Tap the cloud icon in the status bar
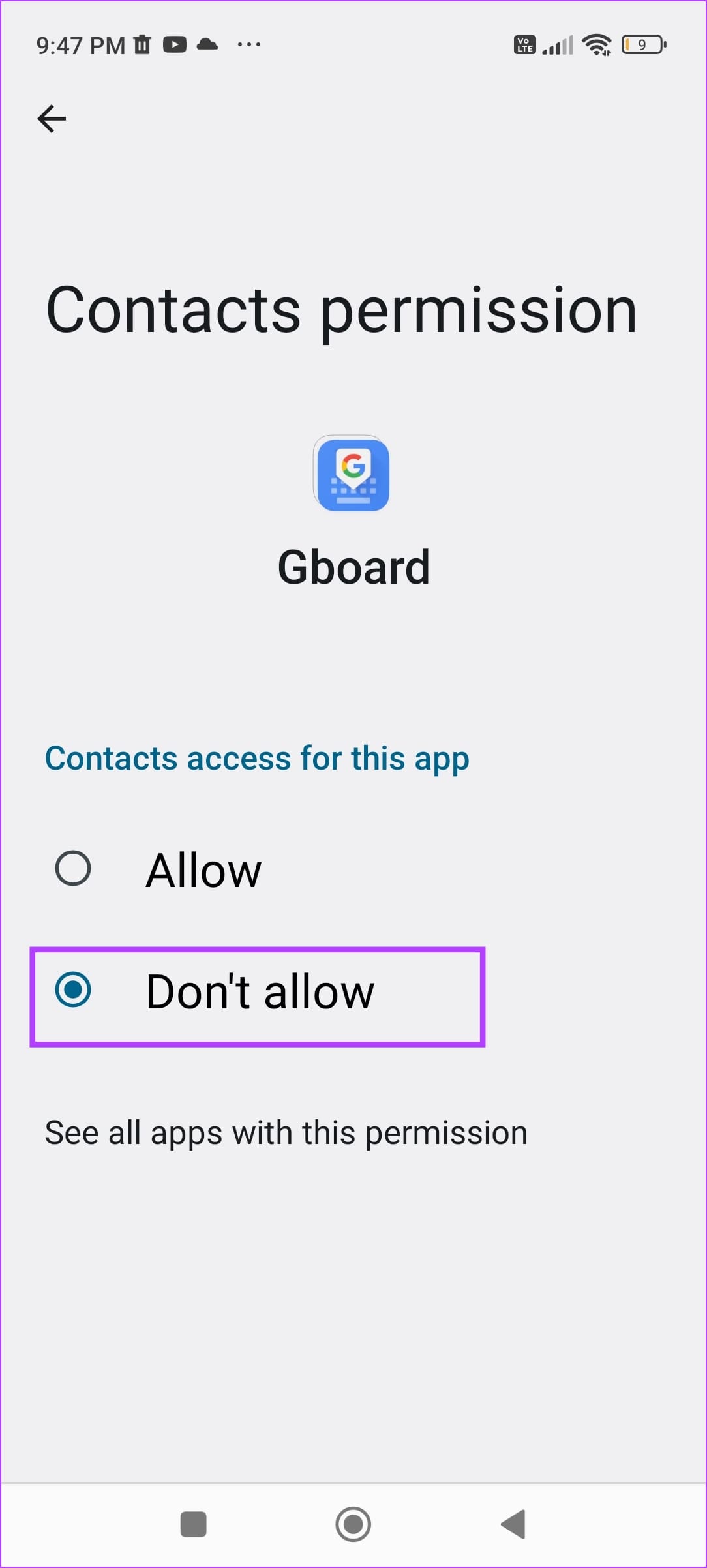Image resolution: width=707 pixels, height=1568 pixels. pos(207,44)
